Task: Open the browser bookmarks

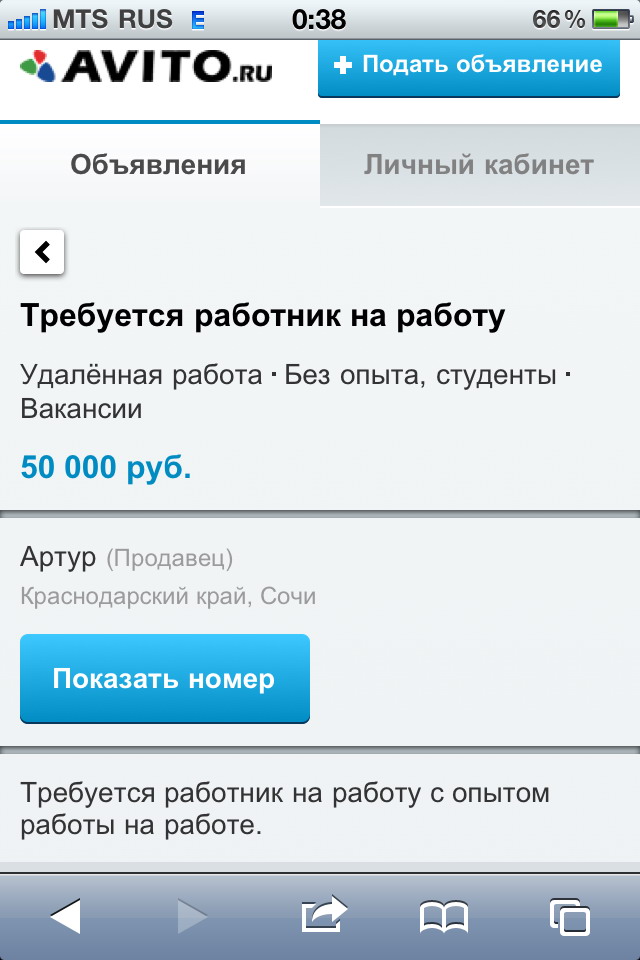Action: pos(443,915)
